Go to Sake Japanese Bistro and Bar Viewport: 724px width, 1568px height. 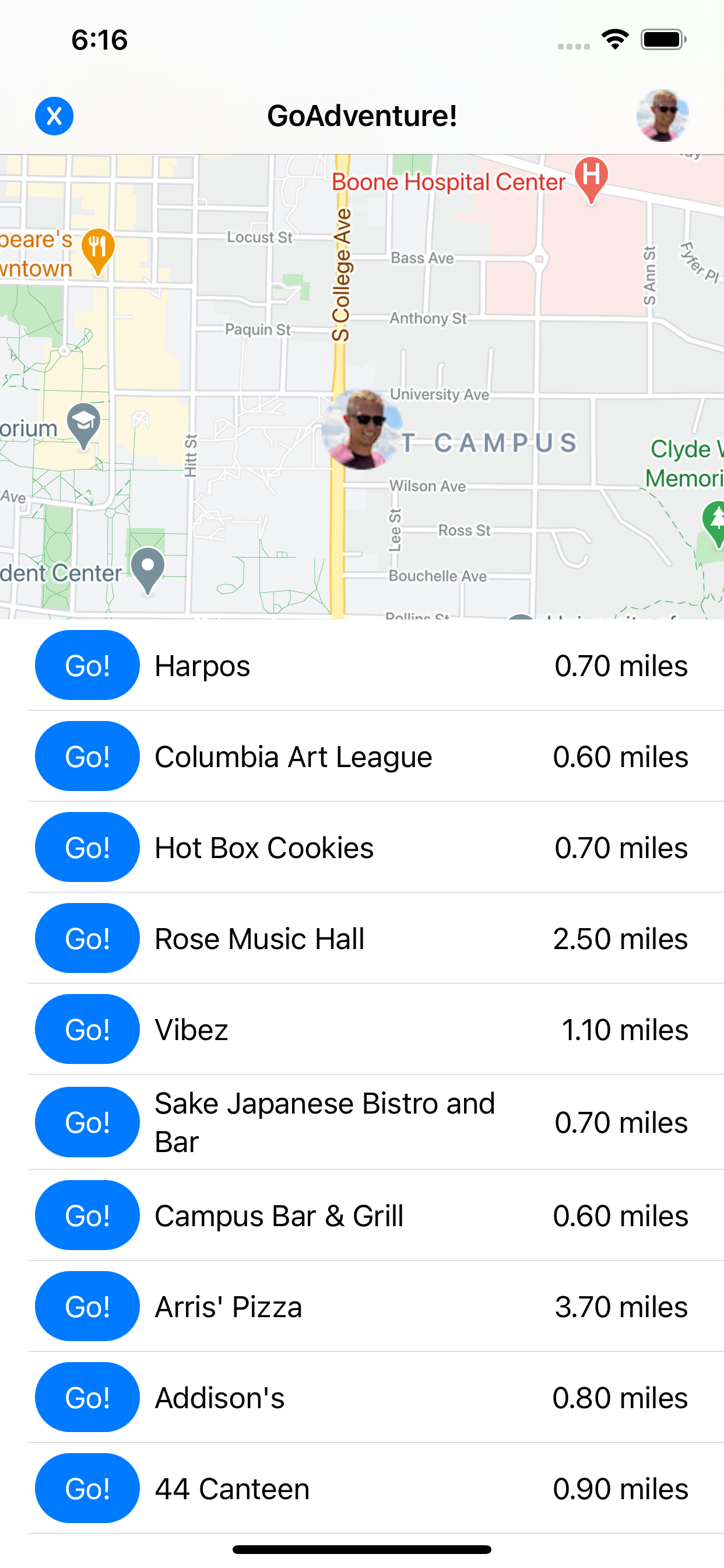(87, 1122)
